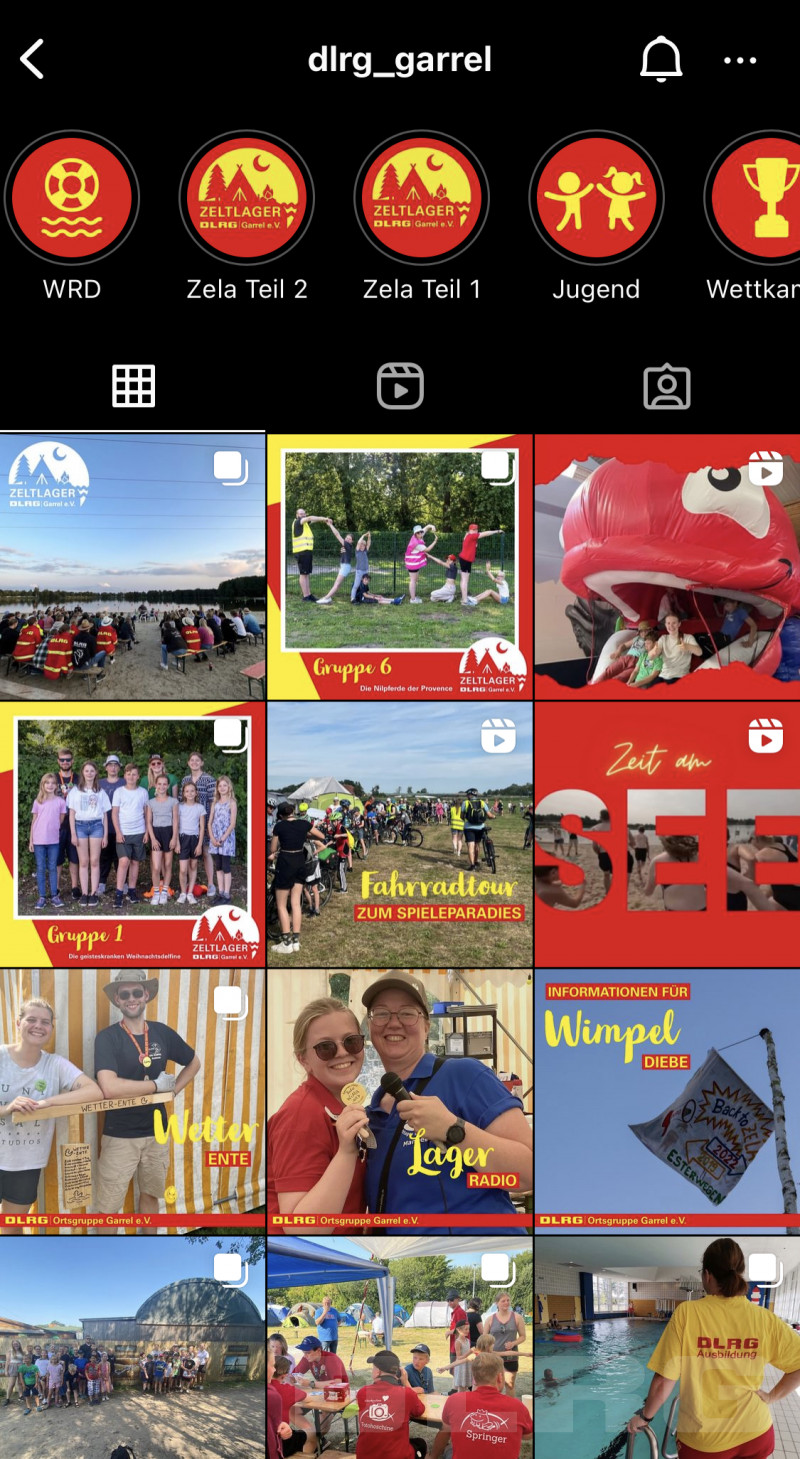This screenshot has width=800, height=1459.
Task: Switch to the posts grid tab
Action: click(x=133, y=386)
